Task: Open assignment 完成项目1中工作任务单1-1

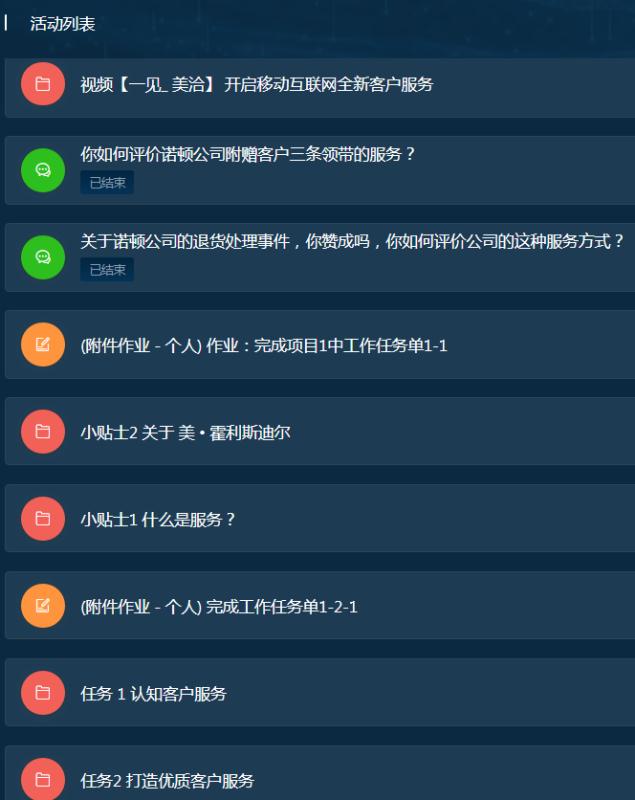Action: [x=264, y=346]
